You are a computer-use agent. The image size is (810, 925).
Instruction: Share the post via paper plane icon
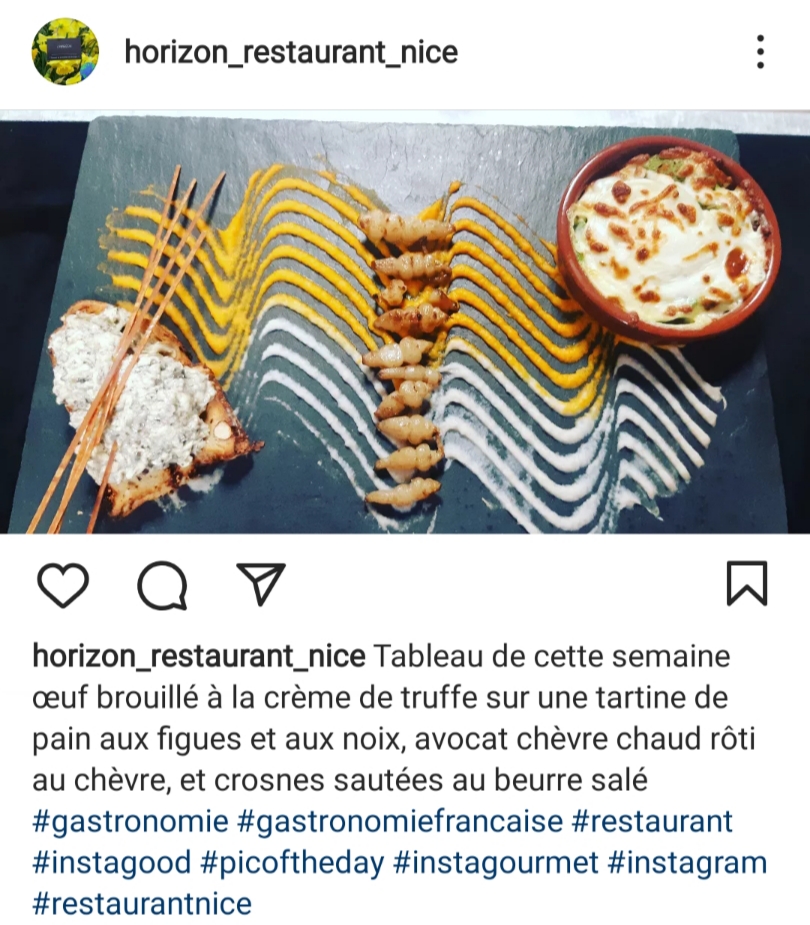click(261, 584)
